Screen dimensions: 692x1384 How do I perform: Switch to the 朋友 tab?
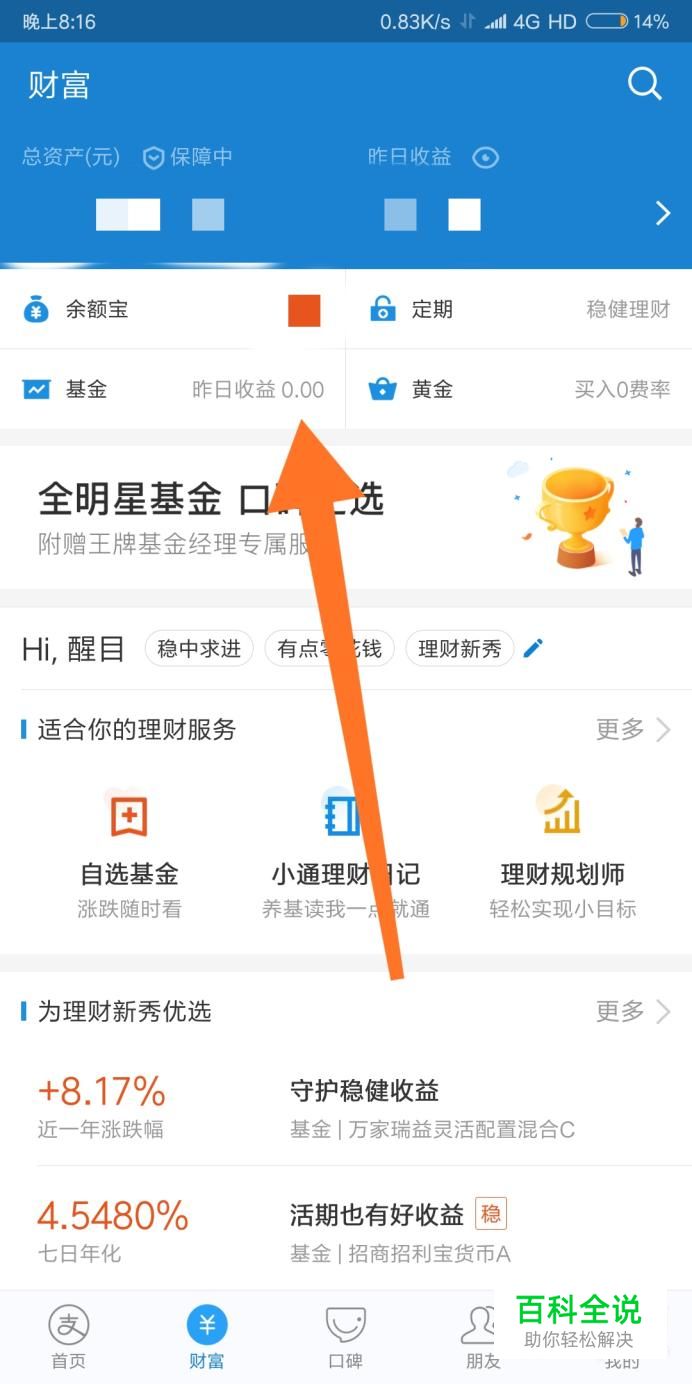pos(483,1337)
